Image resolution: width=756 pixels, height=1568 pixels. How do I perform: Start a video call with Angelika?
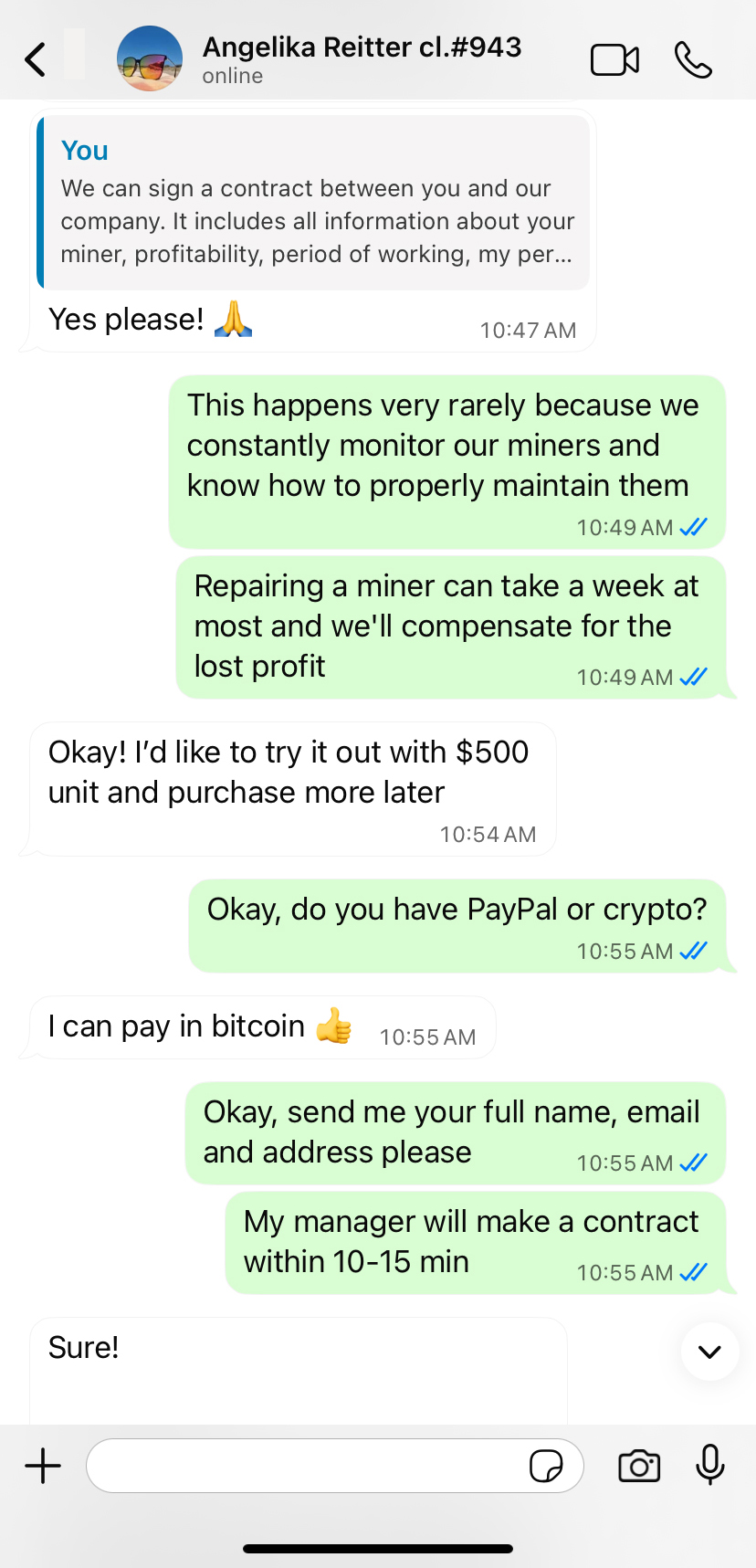point(614,60)
